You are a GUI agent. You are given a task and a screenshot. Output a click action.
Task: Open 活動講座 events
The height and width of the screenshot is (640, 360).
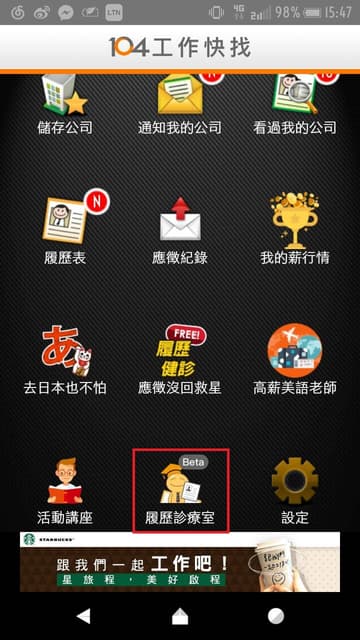65,491
